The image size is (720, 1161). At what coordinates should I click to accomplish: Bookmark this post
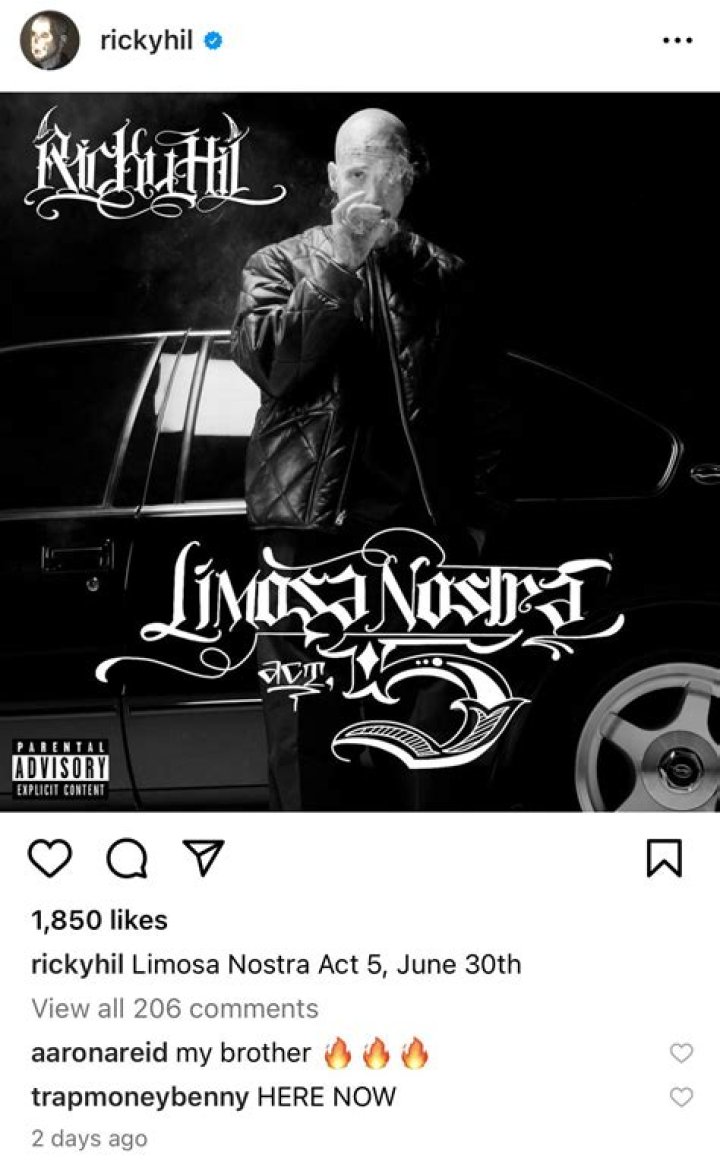664,859
